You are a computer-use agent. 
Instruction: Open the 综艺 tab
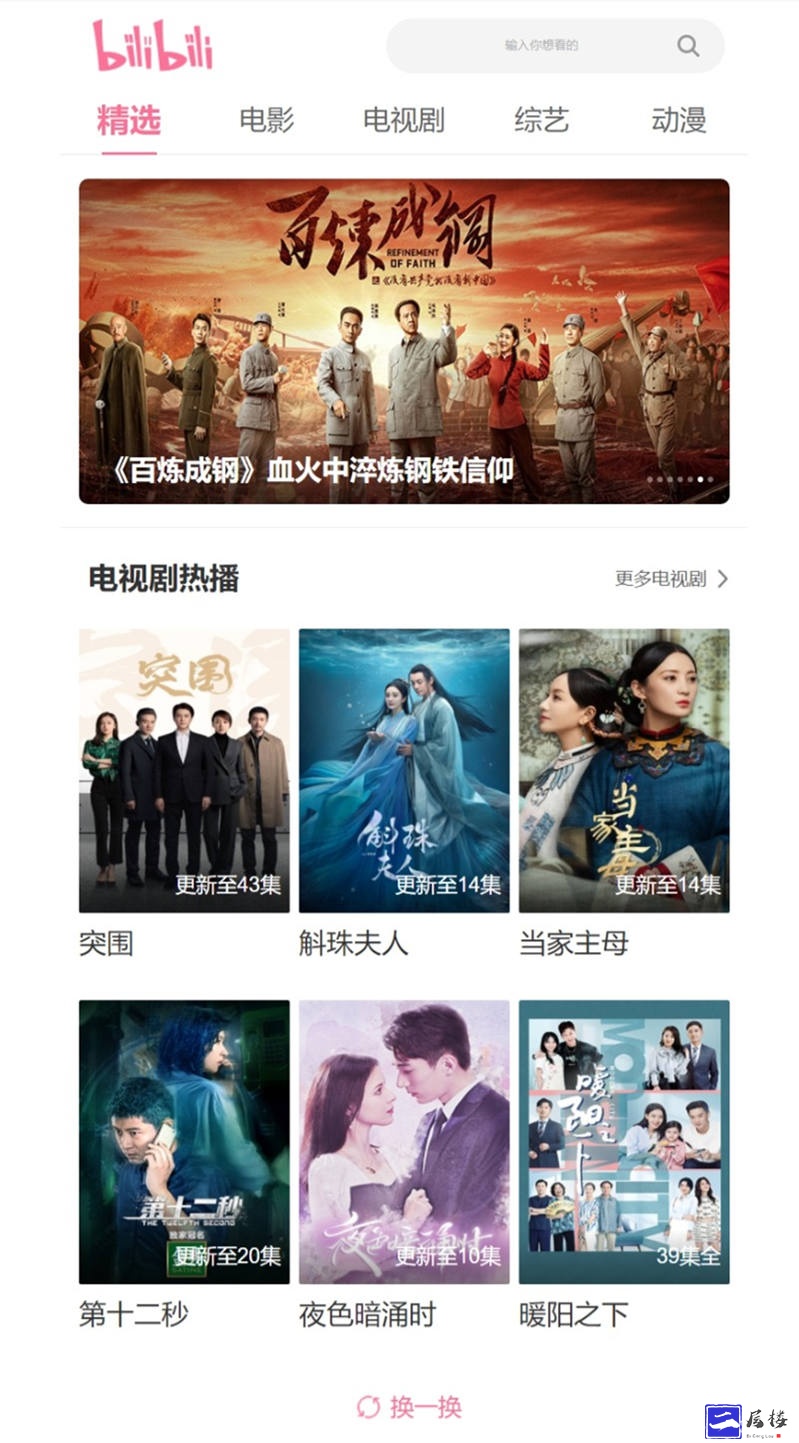point(541,120)
